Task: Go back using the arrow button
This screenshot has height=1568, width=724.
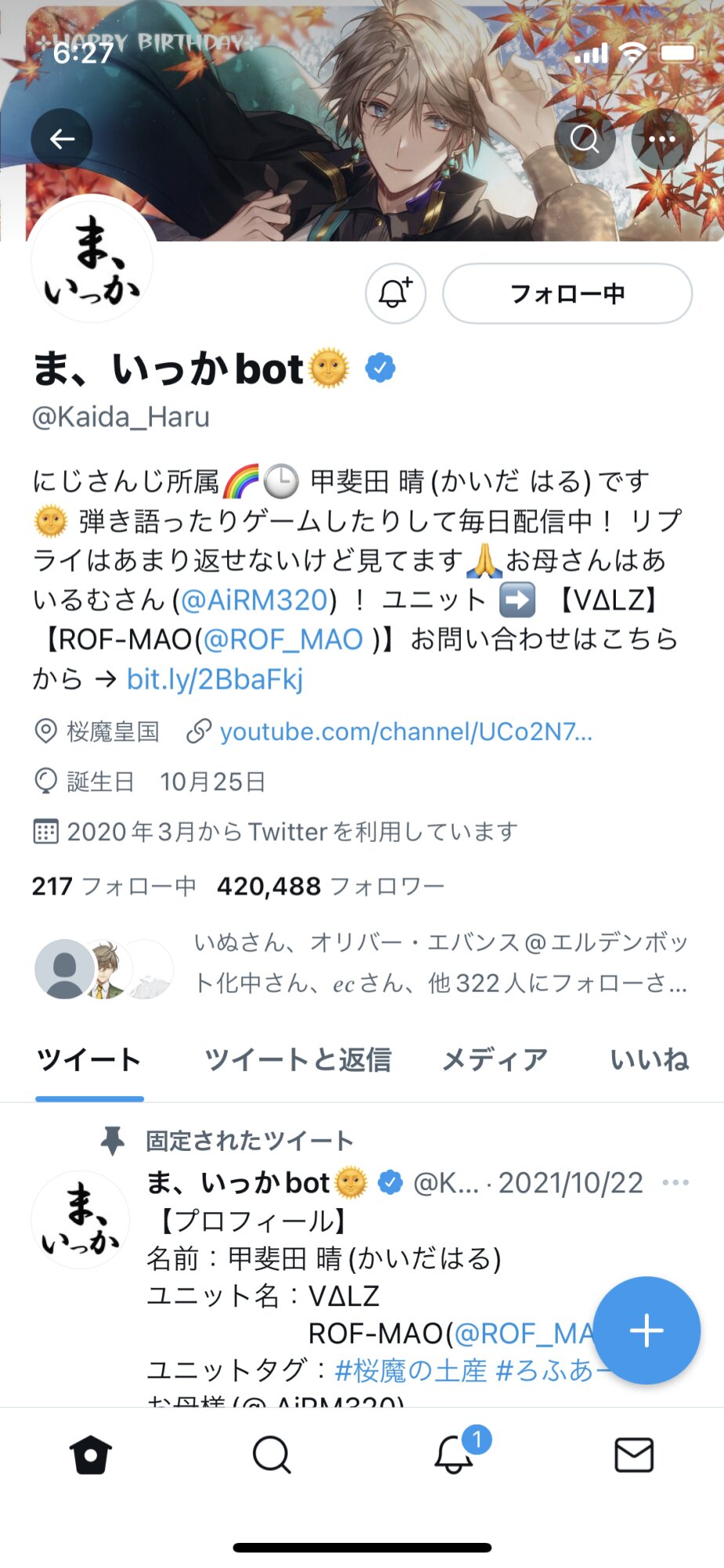Action: [x=62, y=139]
